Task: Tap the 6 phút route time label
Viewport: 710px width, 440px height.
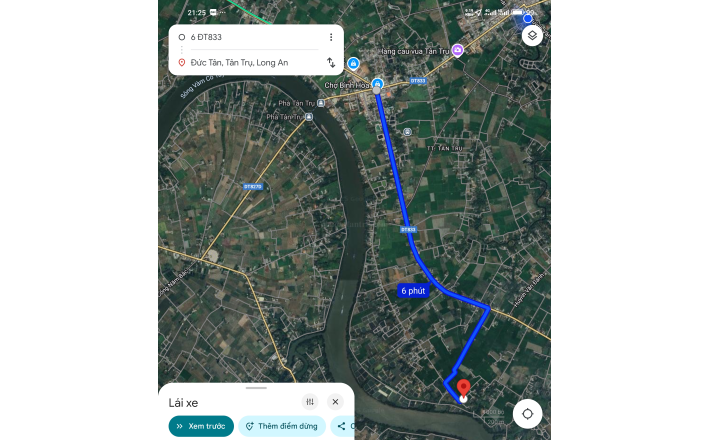Action: point(413,290)
